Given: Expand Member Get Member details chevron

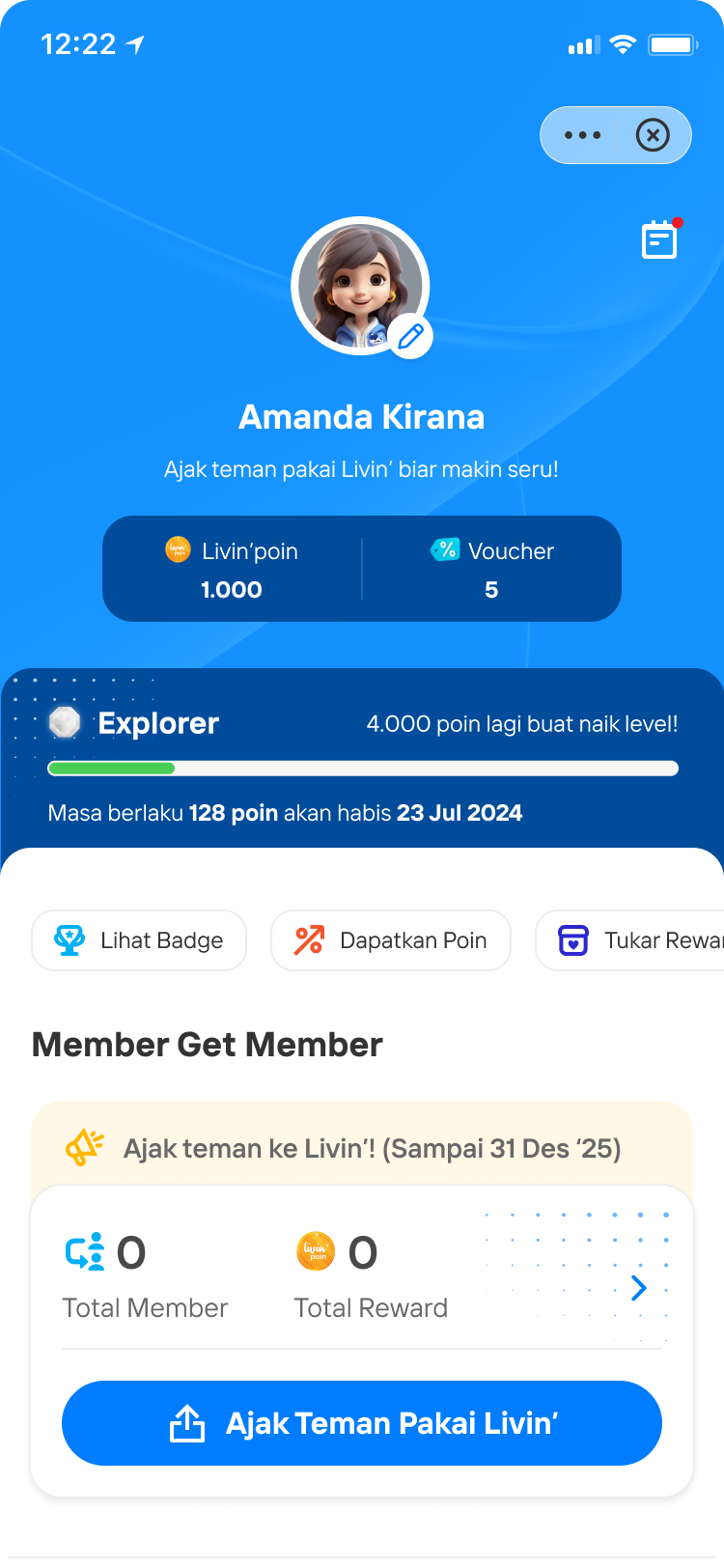Looking at the screenshot, I should click(638, 1288).
